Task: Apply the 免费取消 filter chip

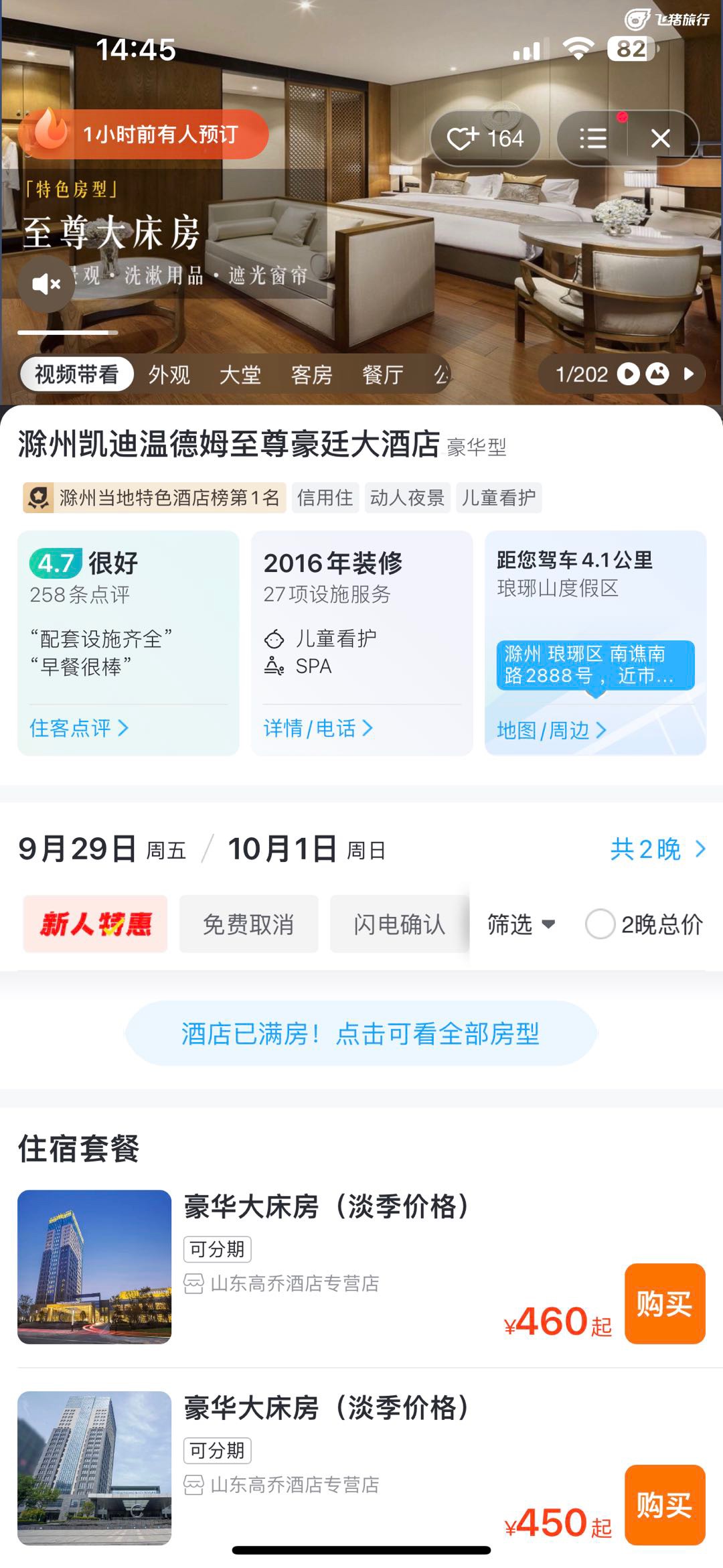Action: pyautogui.click(x=248, y=924)
